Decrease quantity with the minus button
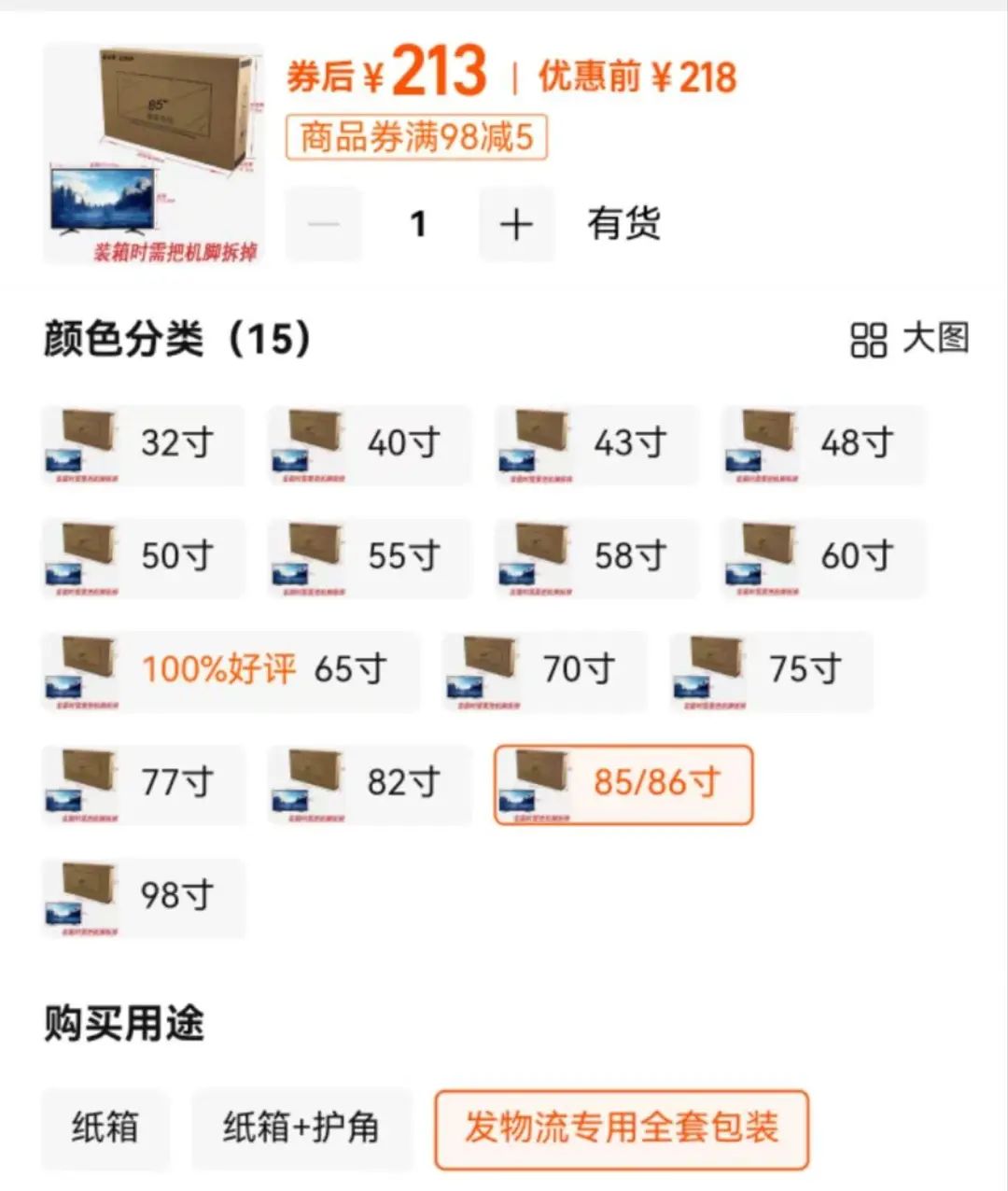 [x=323, y=224]
